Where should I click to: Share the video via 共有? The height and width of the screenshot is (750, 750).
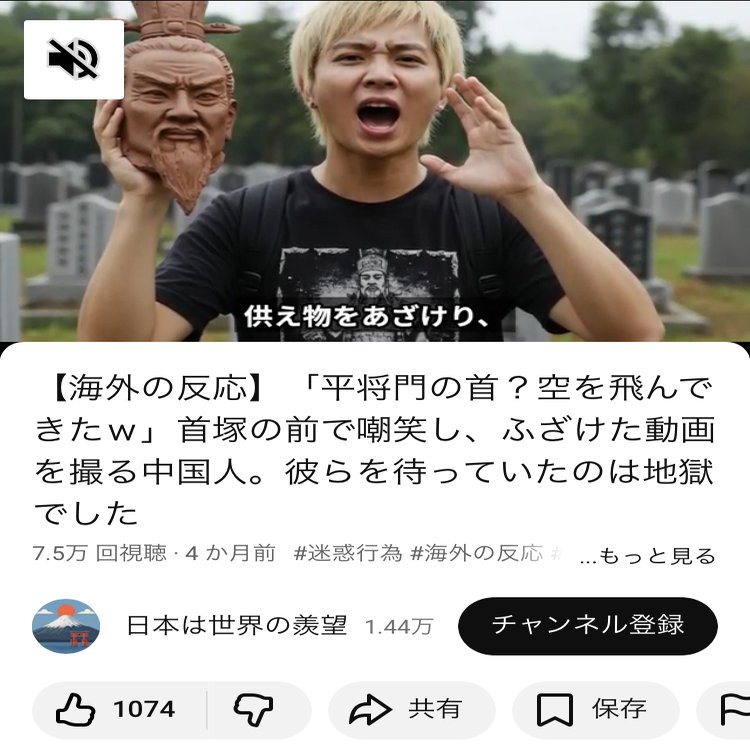click(408, 710)
